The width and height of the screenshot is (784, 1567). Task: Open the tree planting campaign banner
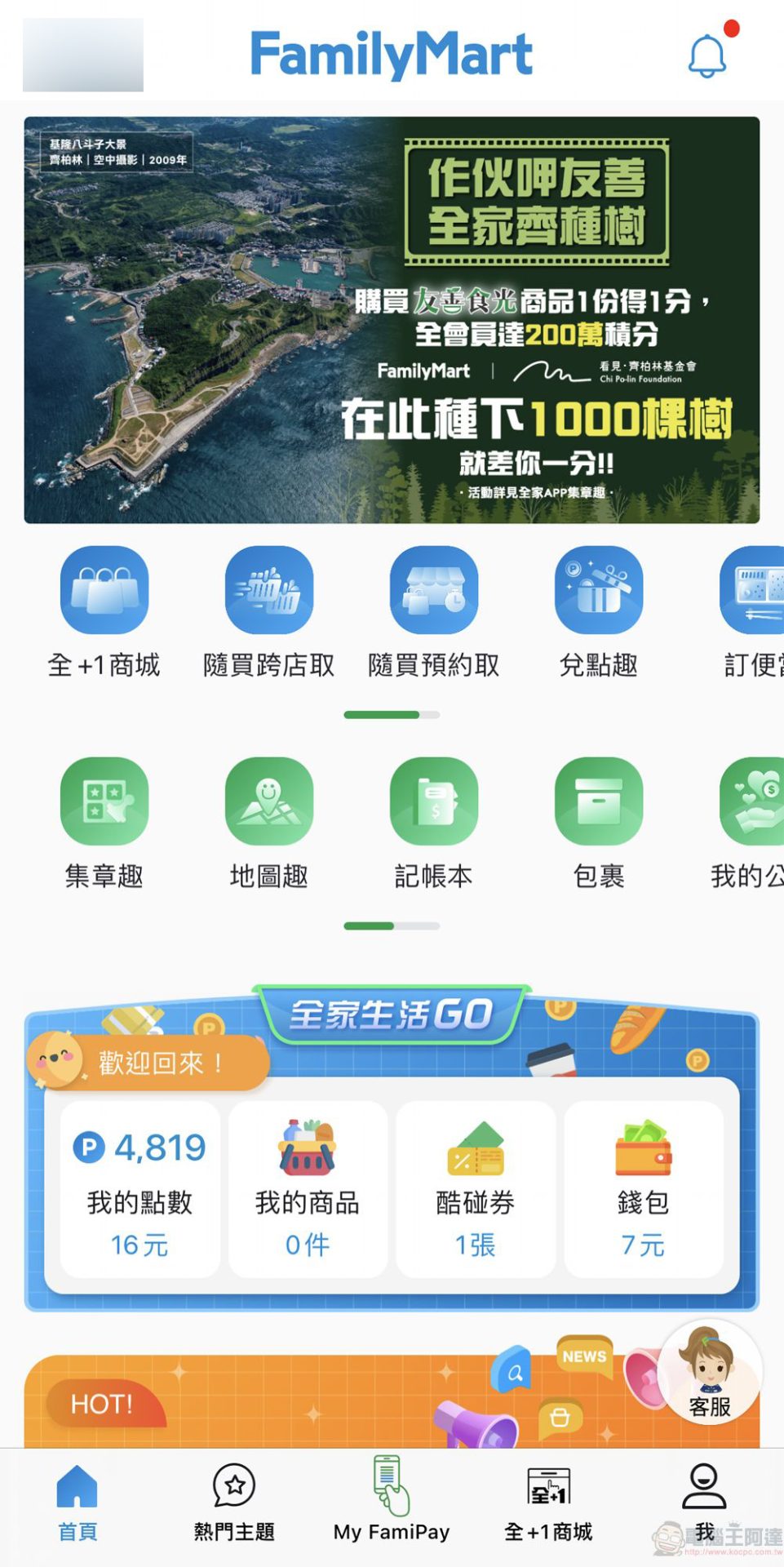click(392, 320)
